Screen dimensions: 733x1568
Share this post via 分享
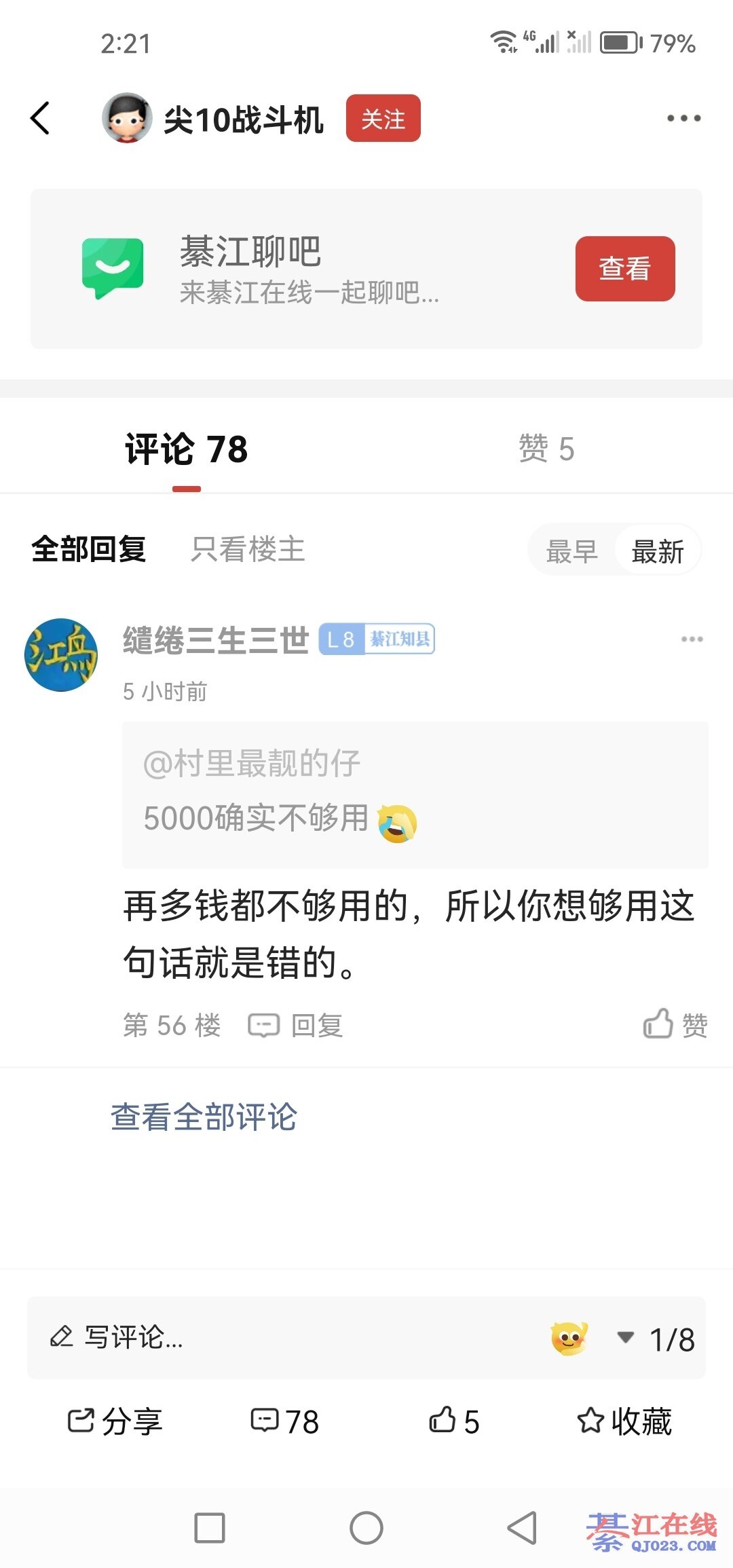[x=115, y=1421]
